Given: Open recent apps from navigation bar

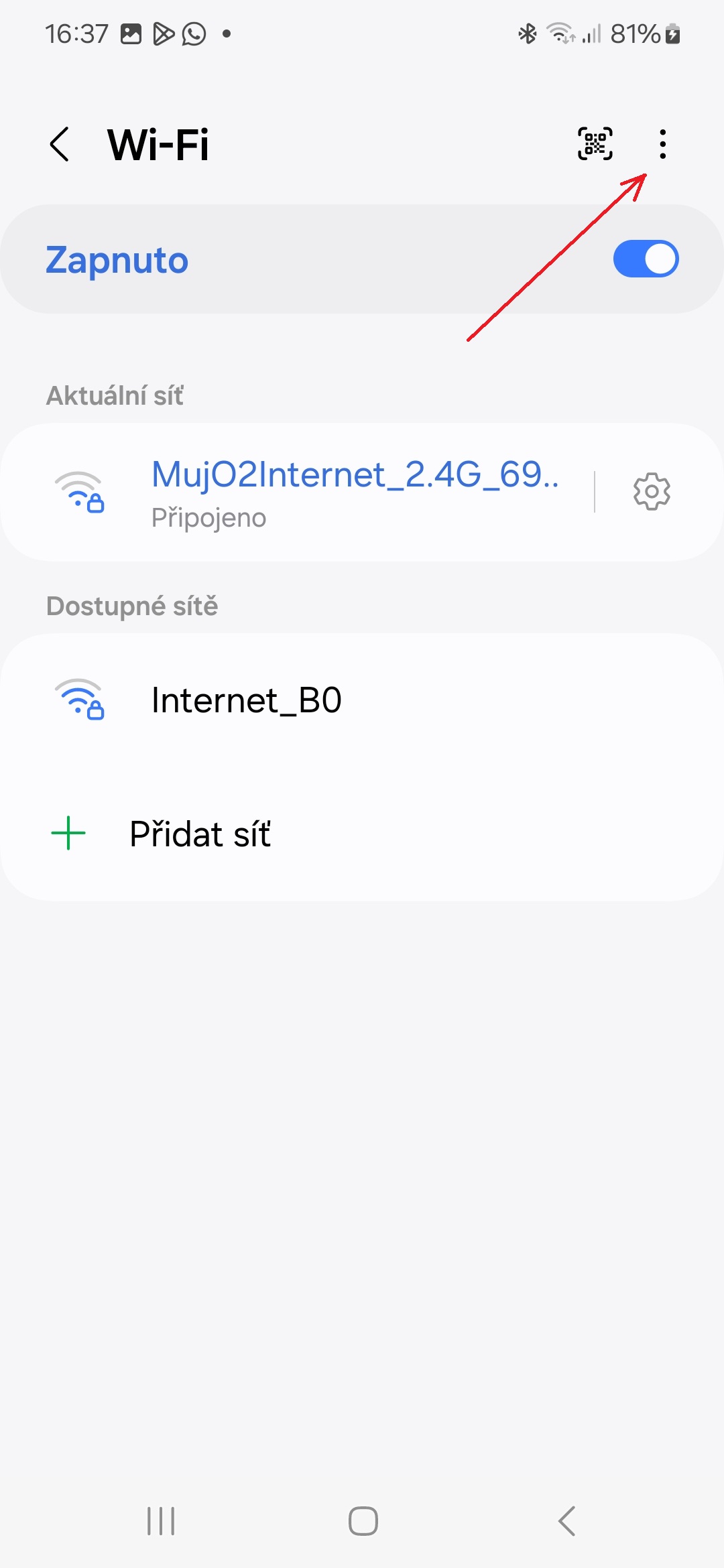Looking at the screenshot, I should click(x=161, y=1520).
